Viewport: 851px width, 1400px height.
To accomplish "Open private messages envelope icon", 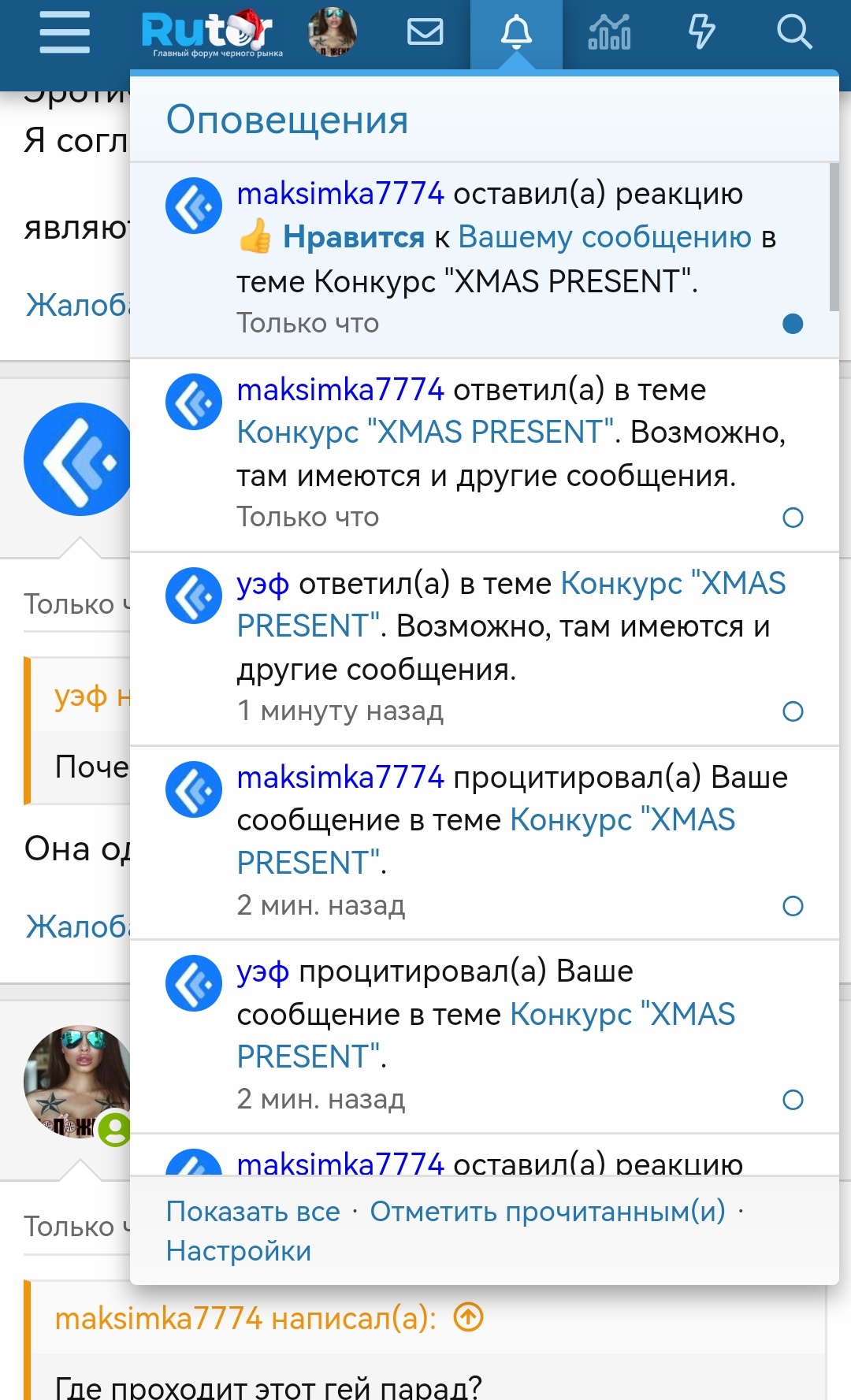I will (x=424, y=32).
